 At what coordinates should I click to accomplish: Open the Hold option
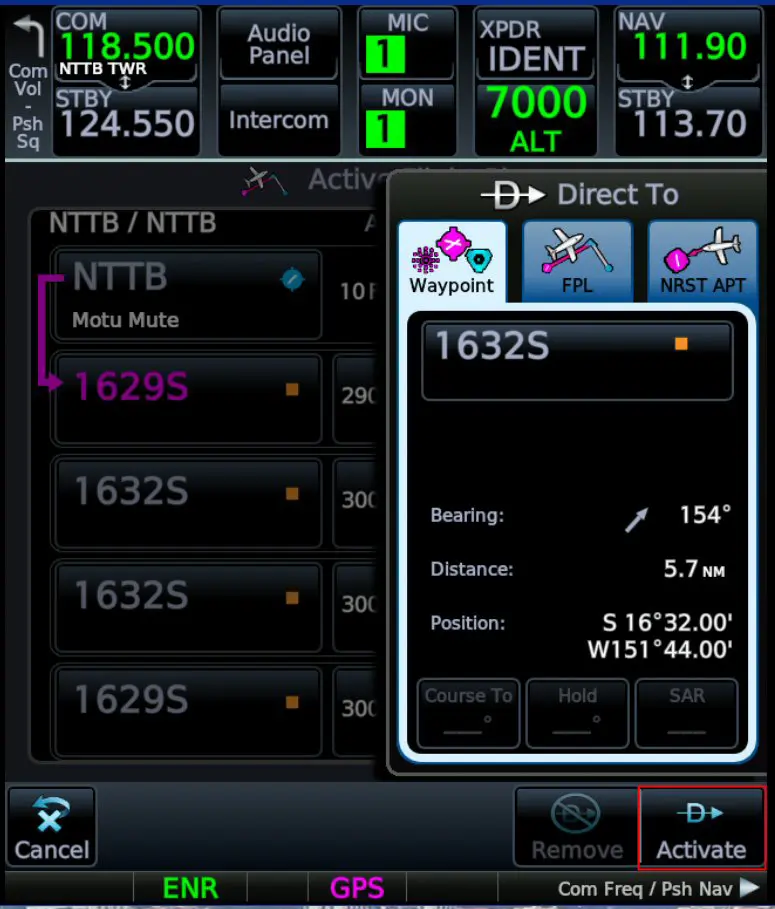[577, 713]
